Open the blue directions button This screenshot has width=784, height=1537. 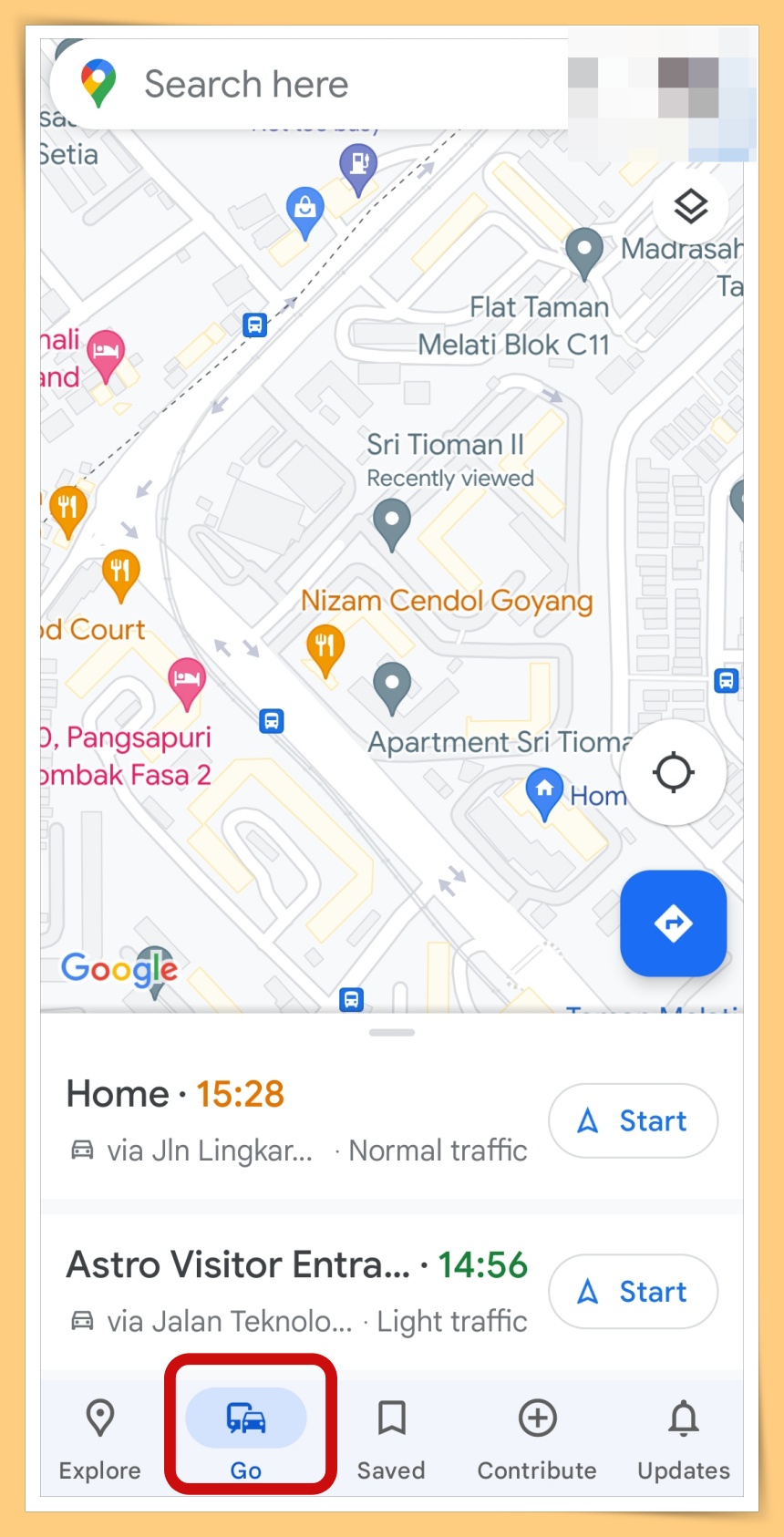click(x=673, y=923)
